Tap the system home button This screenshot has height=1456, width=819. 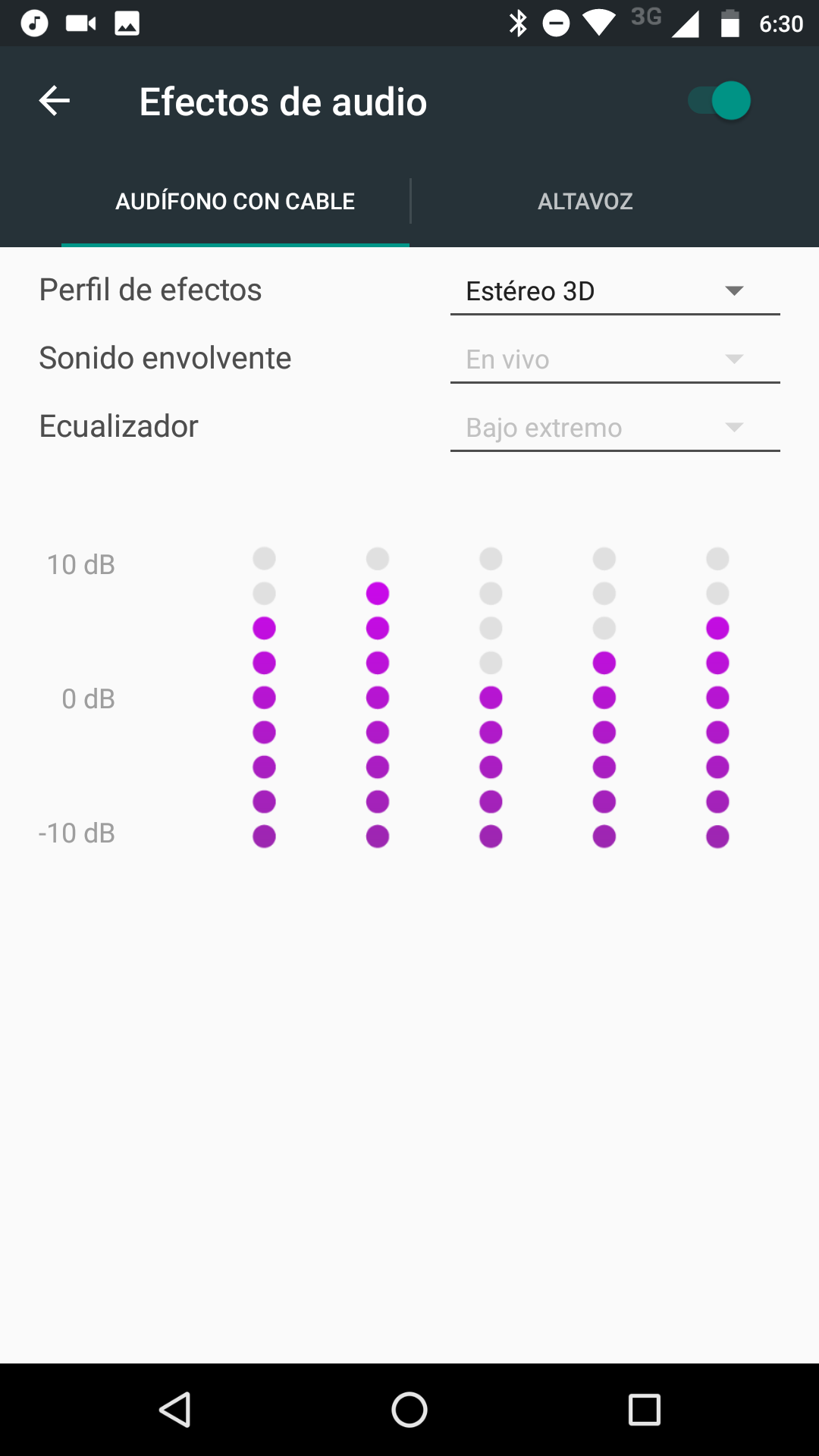409,1410
